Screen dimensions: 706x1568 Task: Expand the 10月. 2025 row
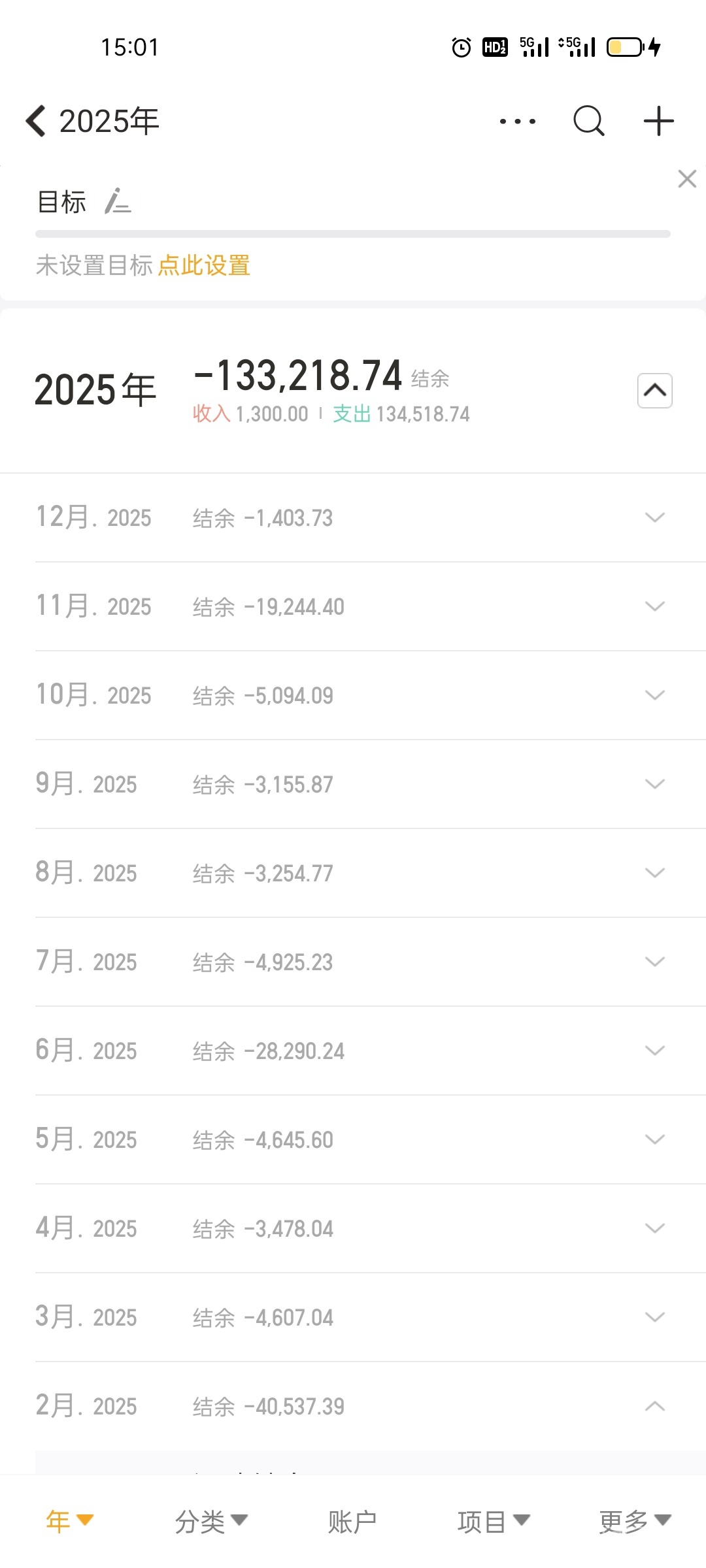pos(654,695)
